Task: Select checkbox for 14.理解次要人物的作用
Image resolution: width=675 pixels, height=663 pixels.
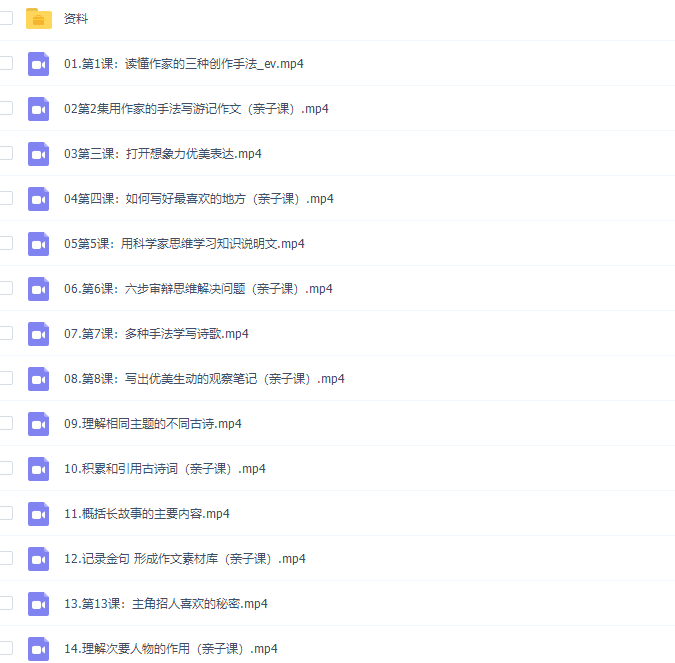Action: point(5,648)
